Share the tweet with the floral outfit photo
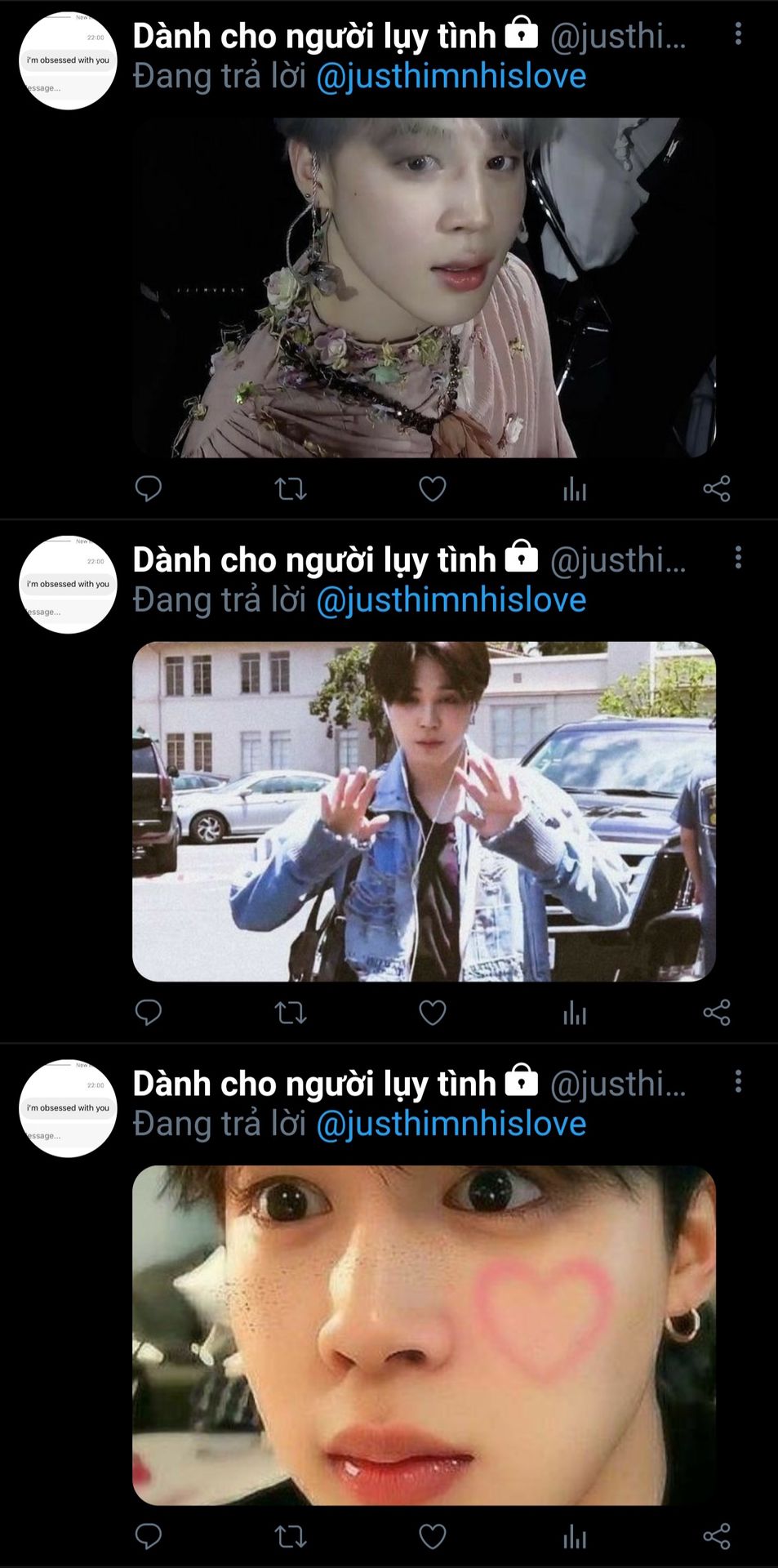Image resolution: width=778 pixels, height=1568 pixels. tap(716, 489)
